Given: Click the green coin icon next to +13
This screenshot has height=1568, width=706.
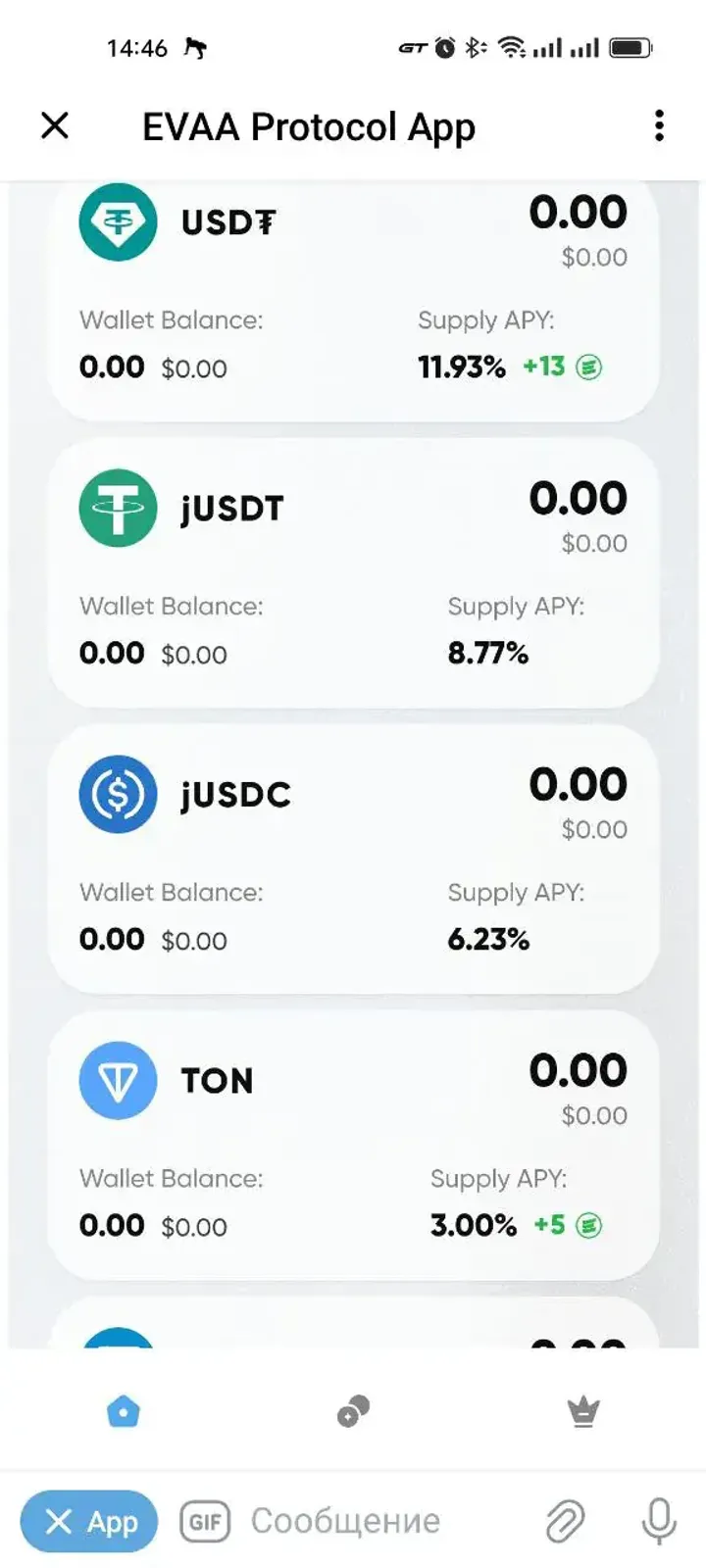Looking at the screenshot, I should click(x=587, y=367).
